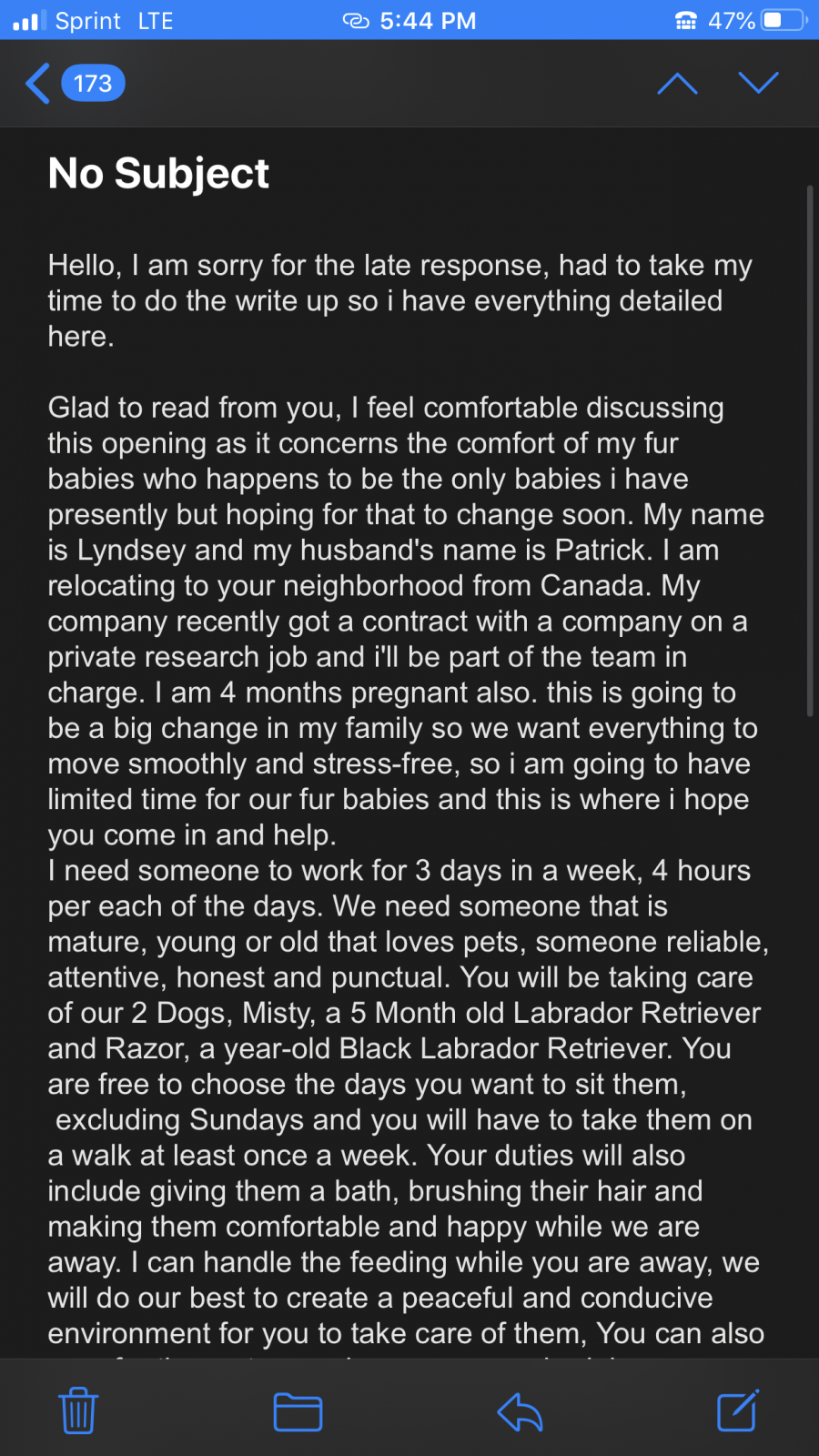819x1456 pixels.
Task: Move this email to a folder
Action: point(298,1411)
